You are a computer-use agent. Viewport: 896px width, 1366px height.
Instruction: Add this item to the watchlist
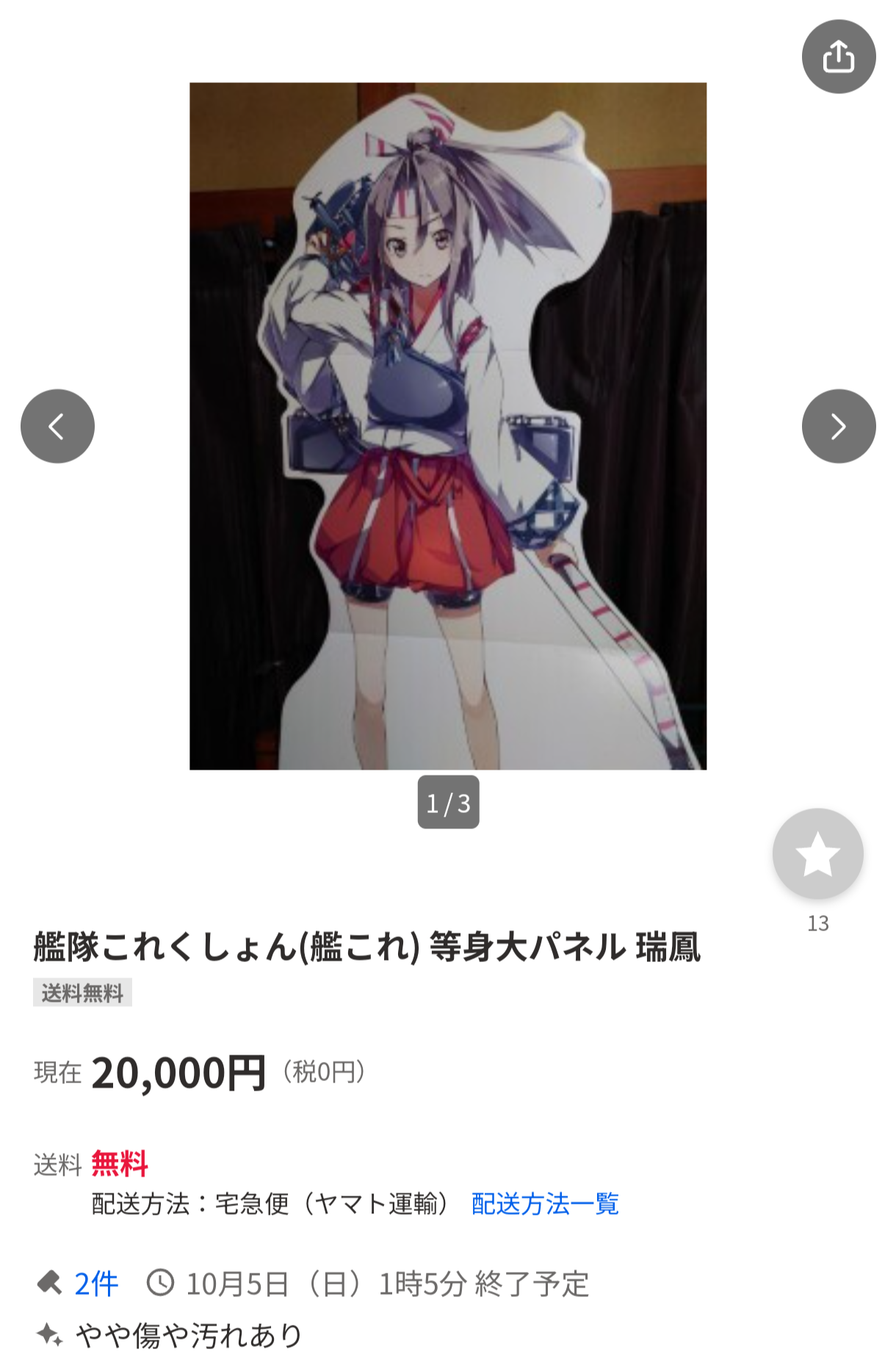click(817, 854)
